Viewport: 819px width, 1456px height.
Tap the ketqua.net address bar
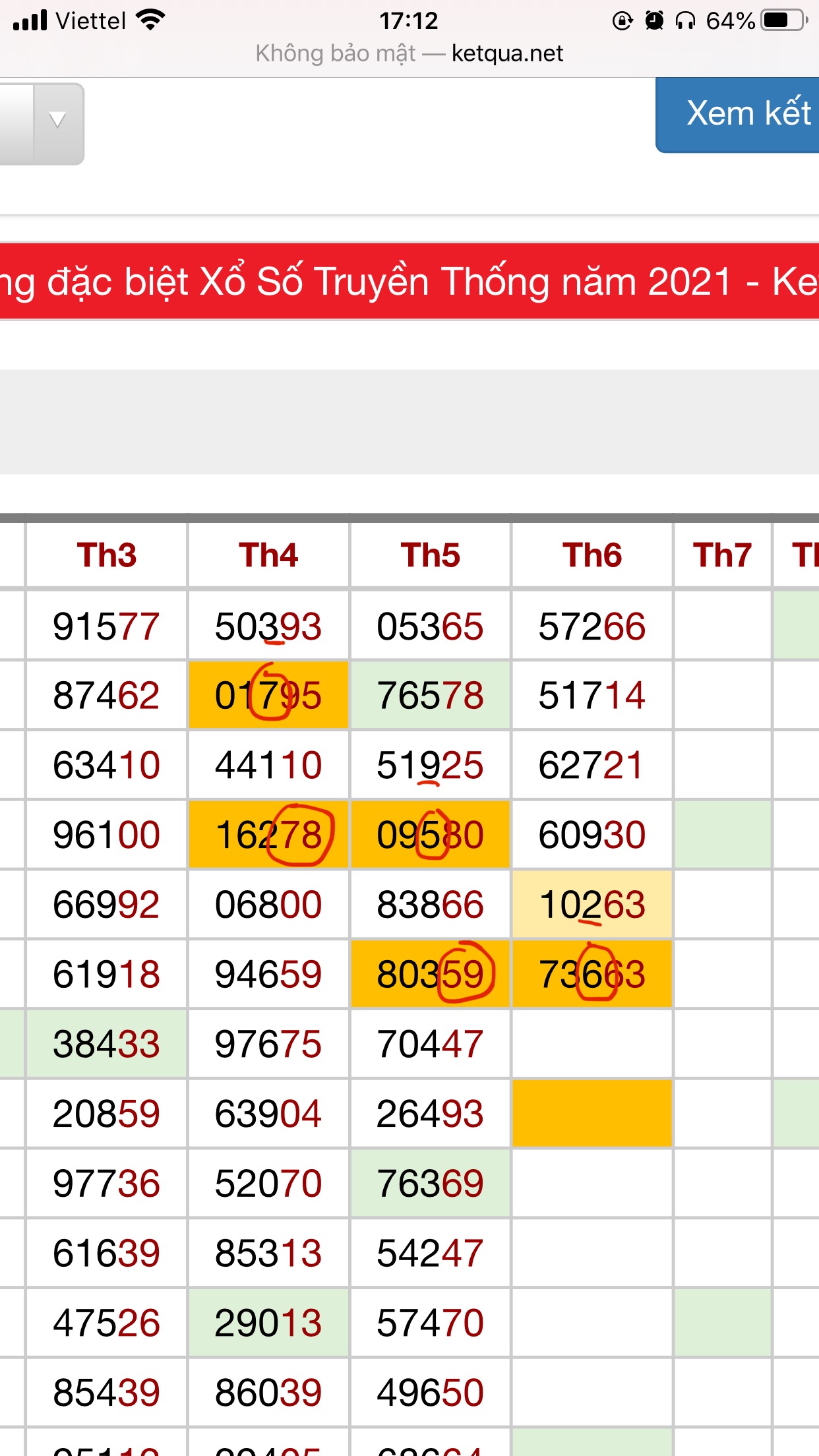tap(409, 53)
